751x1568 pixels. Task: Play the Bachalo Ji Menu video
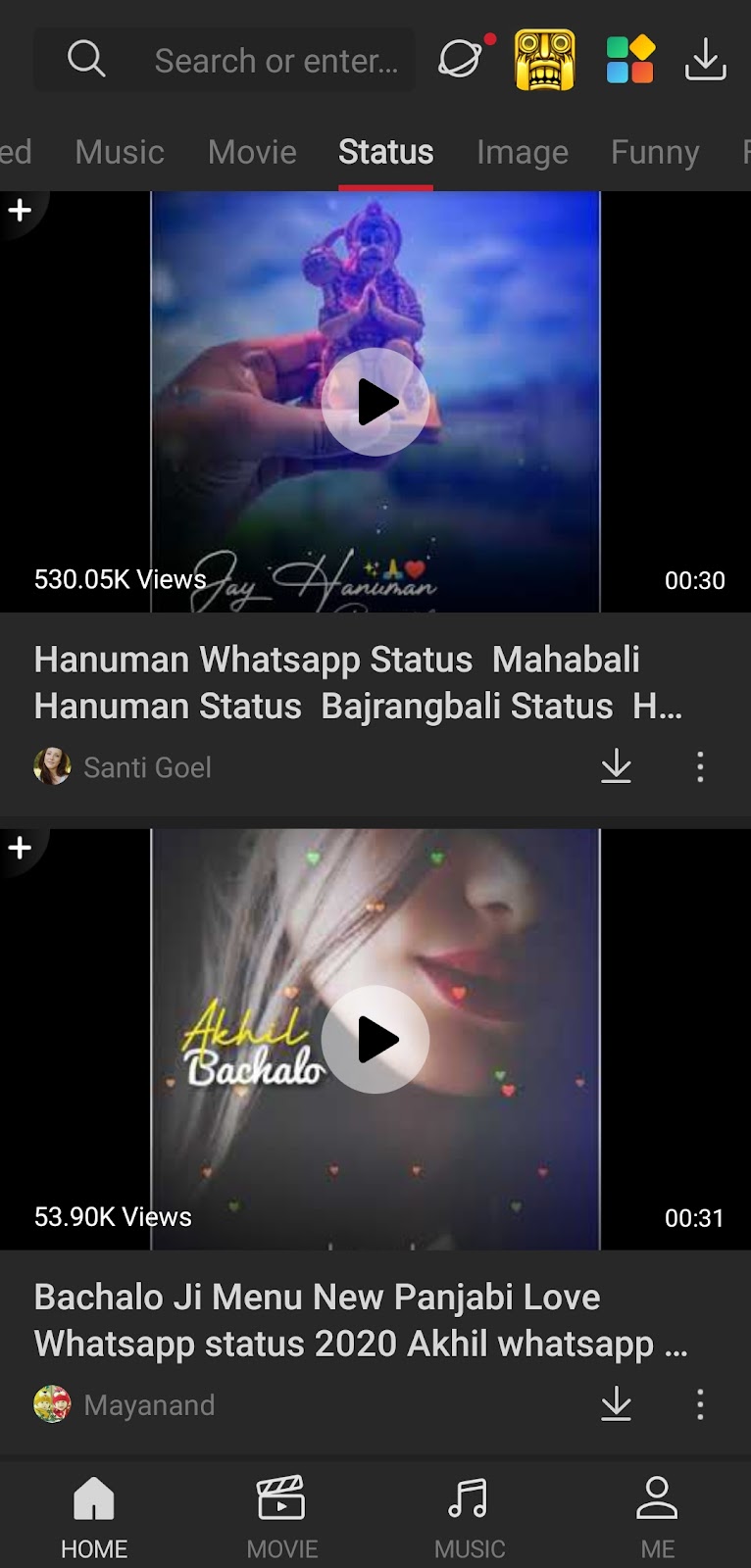coord(375,1040)
